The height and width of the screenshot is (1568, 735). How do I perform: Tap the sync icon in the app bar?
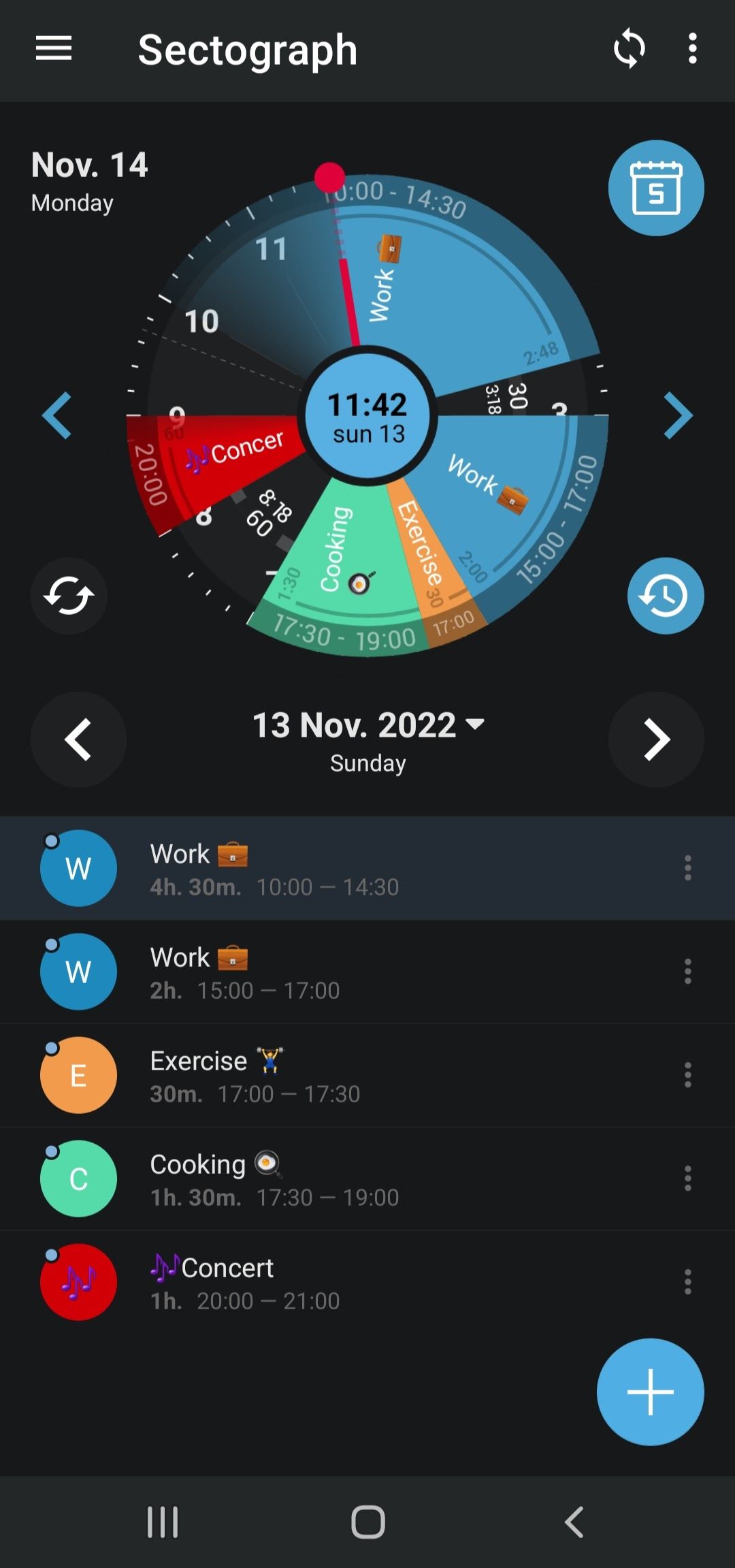(x=629, y=49)
